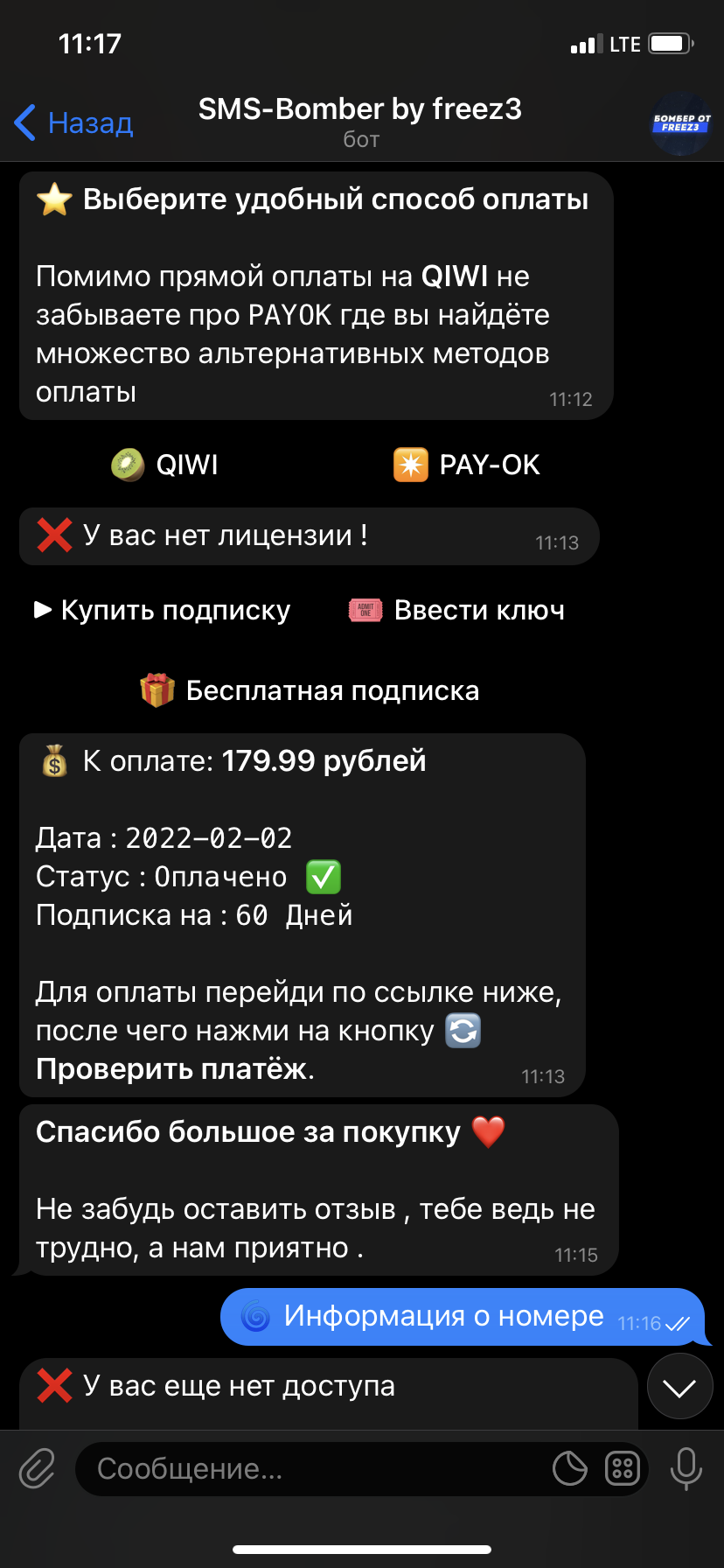
Task: Tap Ввести ключ to enter key
Action: (x=456, y=610)
